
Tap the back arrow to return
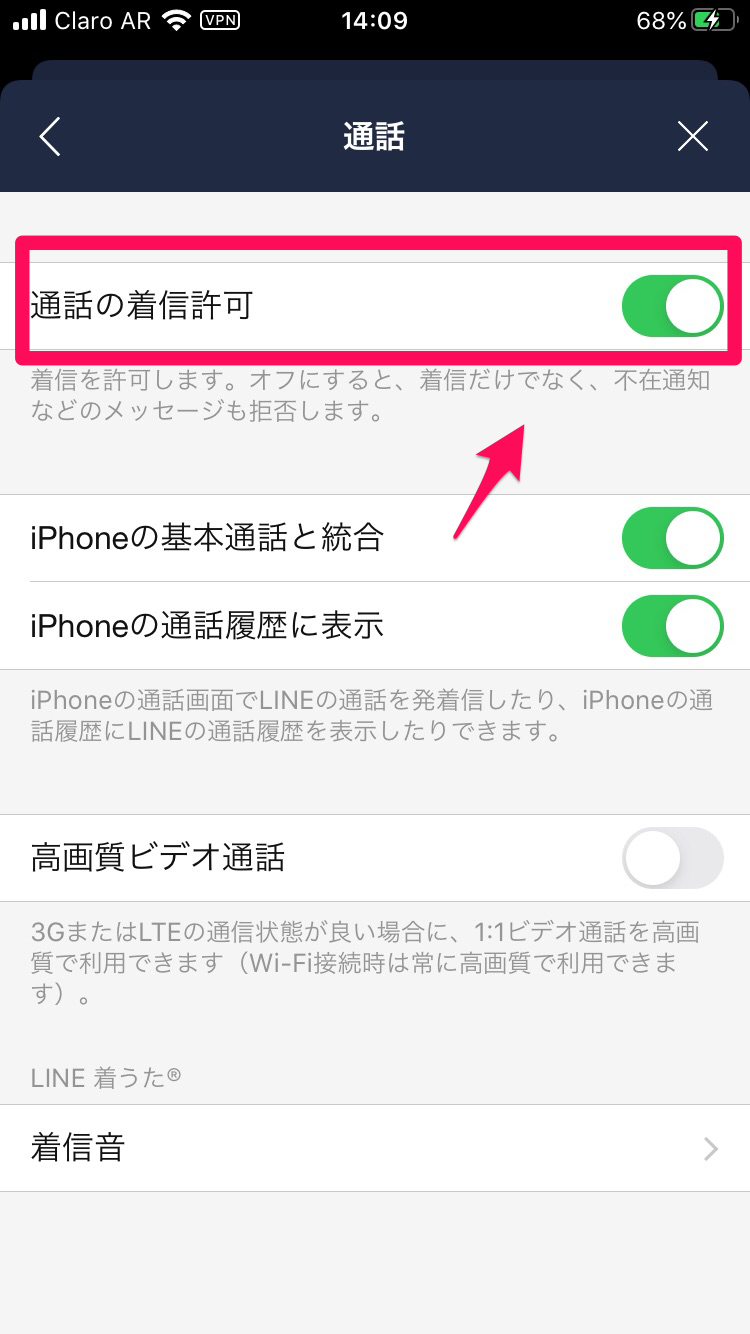click(x=49, y=136)
